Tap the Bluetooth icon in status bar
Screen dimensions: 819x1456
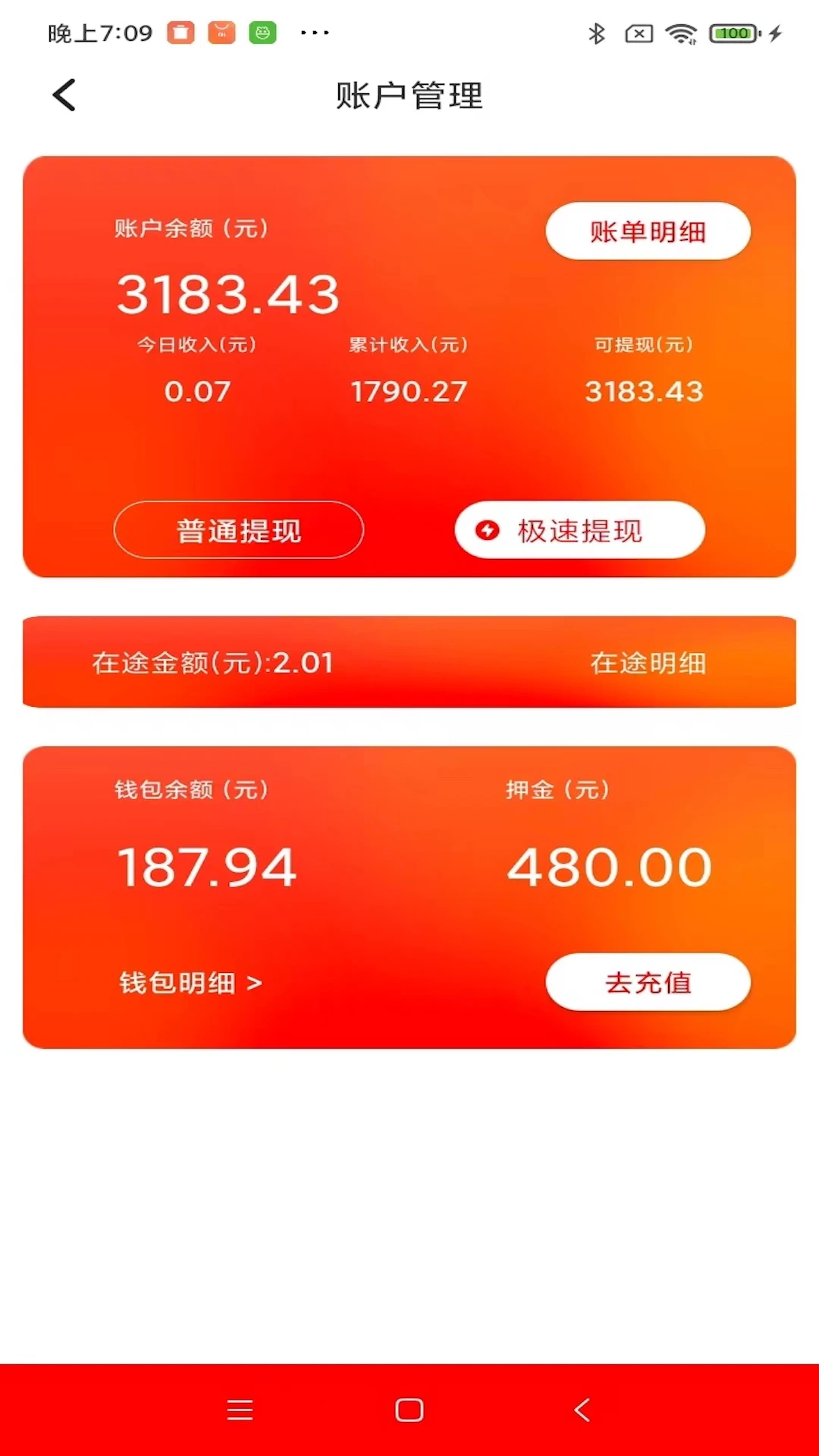[x=596, y=33]
